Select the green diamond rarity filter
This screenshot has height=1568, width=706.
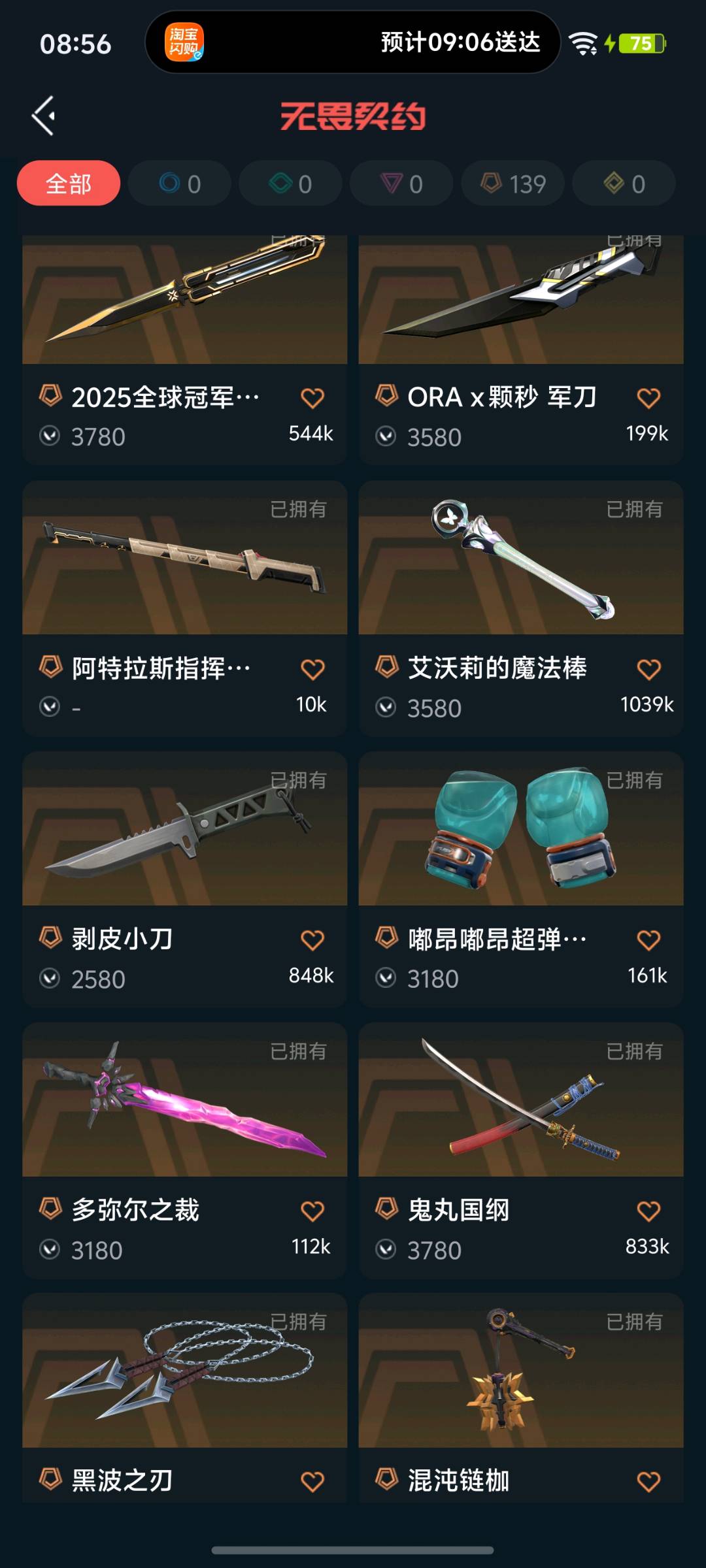[x=291, y=184]
